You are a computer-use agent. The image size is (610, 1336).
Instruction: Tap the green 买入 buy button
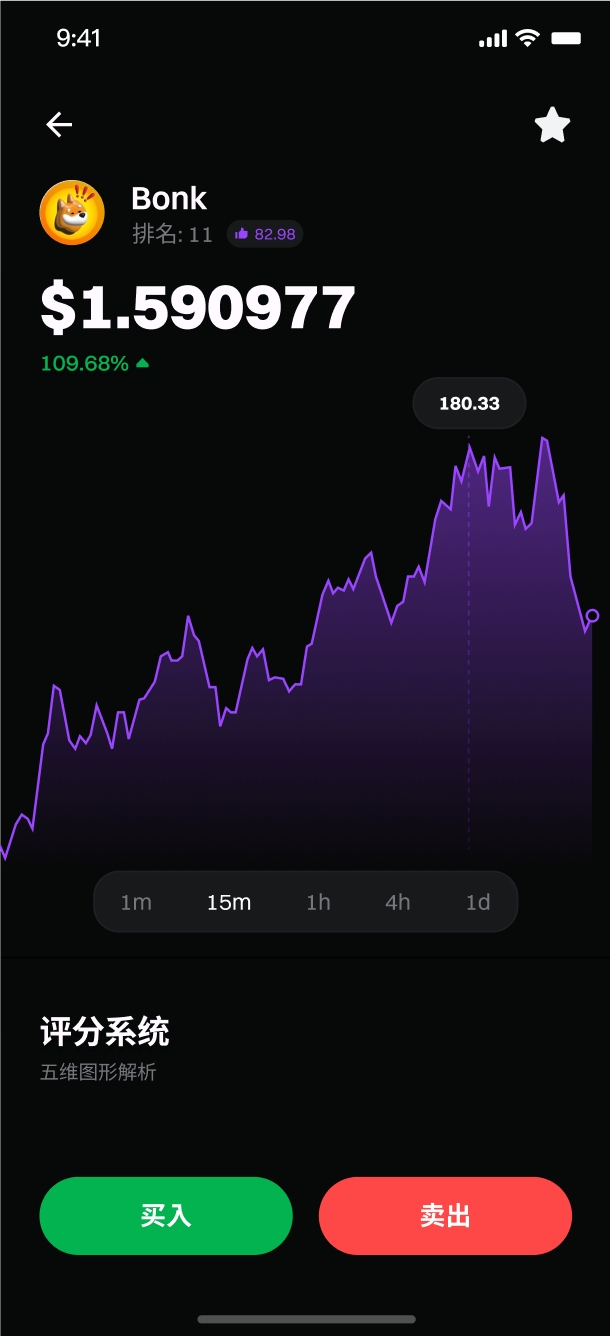166,1216
